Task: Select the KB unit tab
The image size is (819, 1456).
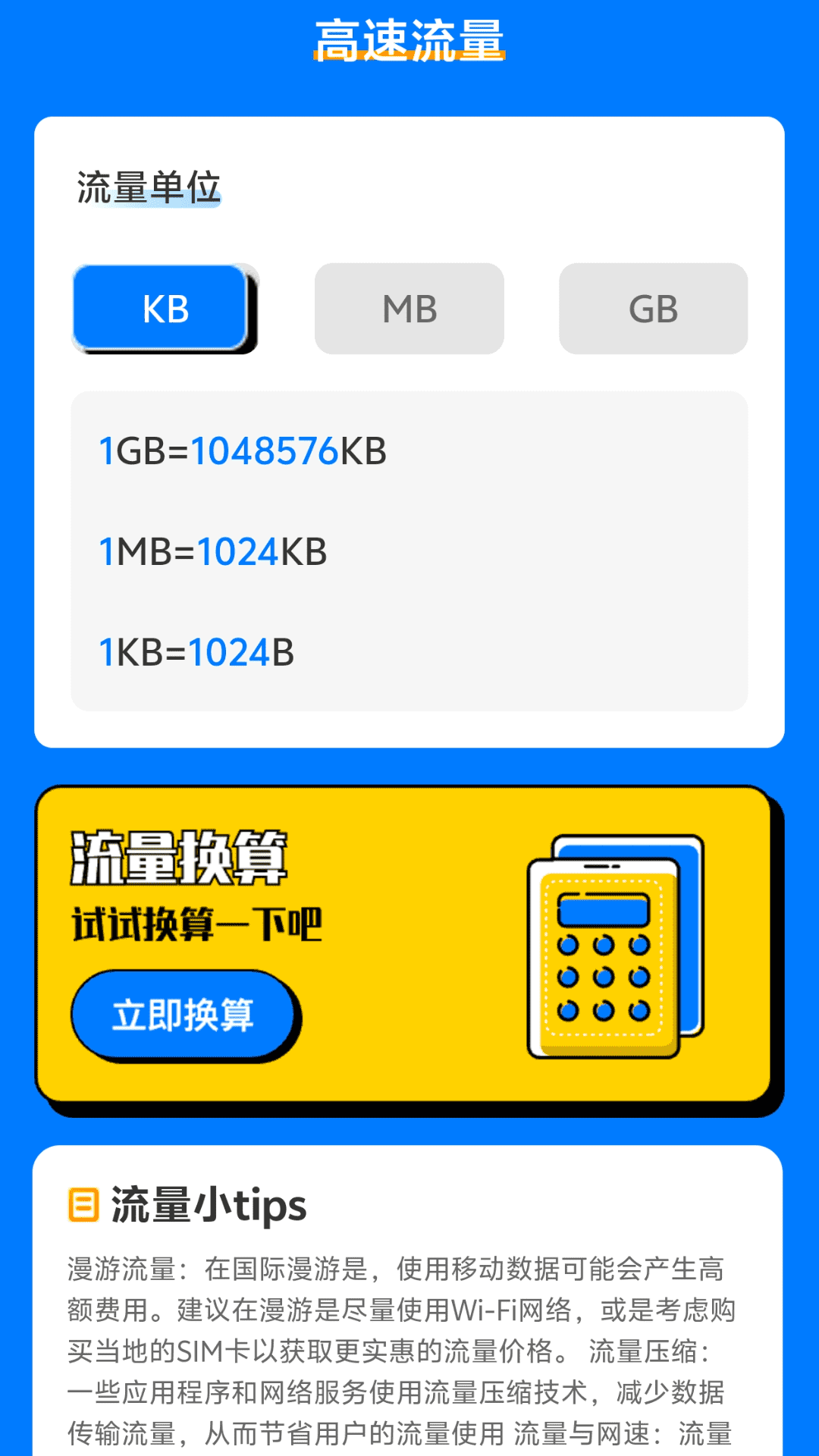Action: tap(165, 309)
